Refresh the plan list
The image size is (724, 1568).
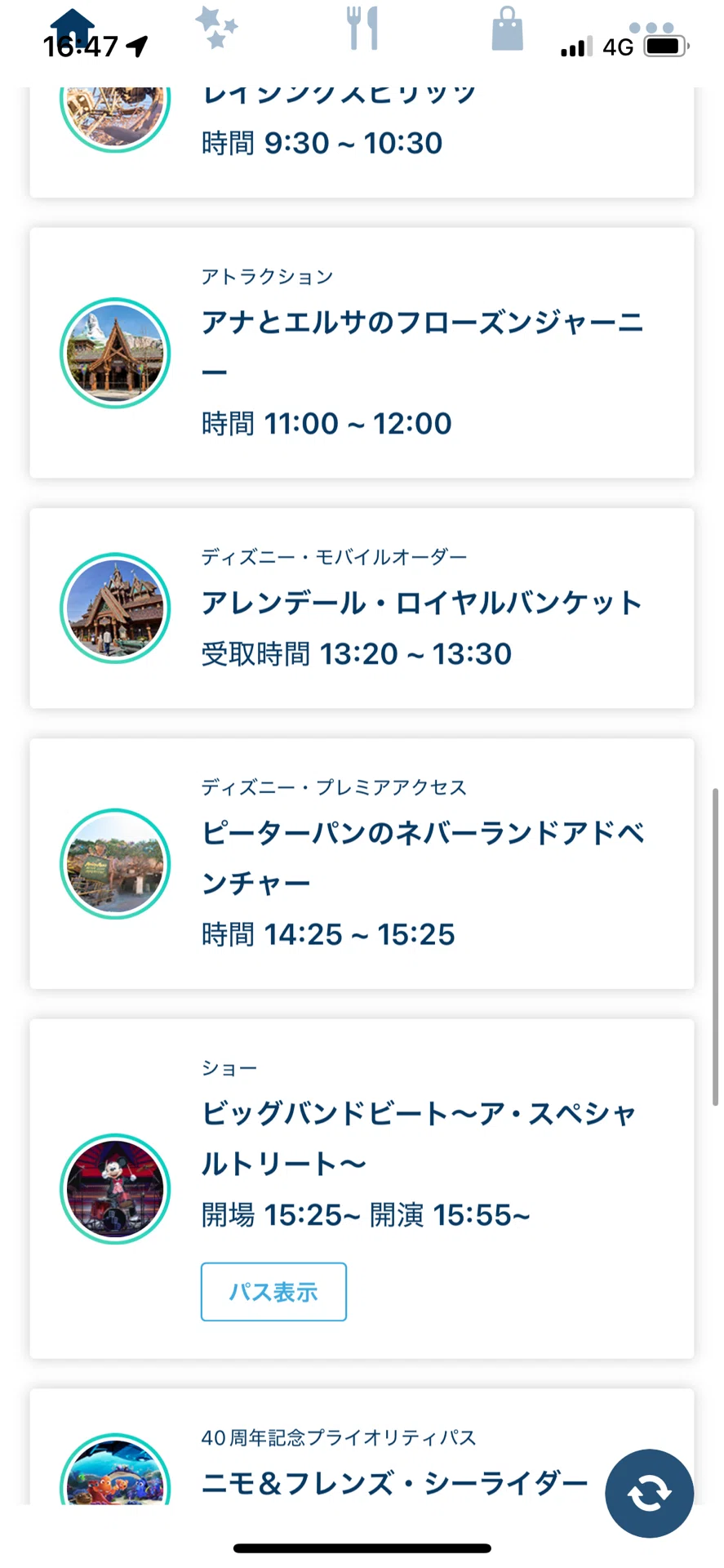tap(649, 1494)
